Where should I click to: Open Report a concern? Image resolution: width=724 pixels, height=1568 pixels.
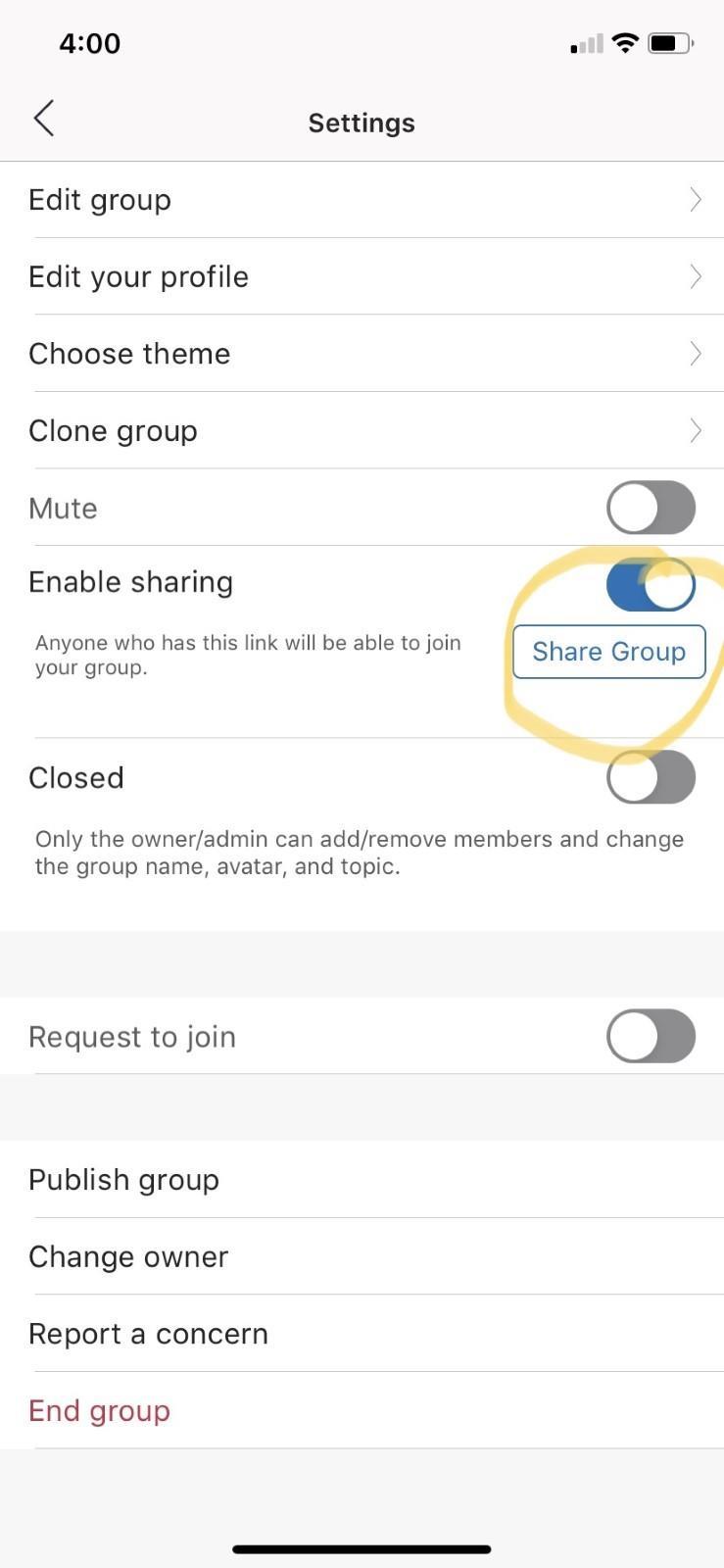[x=362, y=1334]
